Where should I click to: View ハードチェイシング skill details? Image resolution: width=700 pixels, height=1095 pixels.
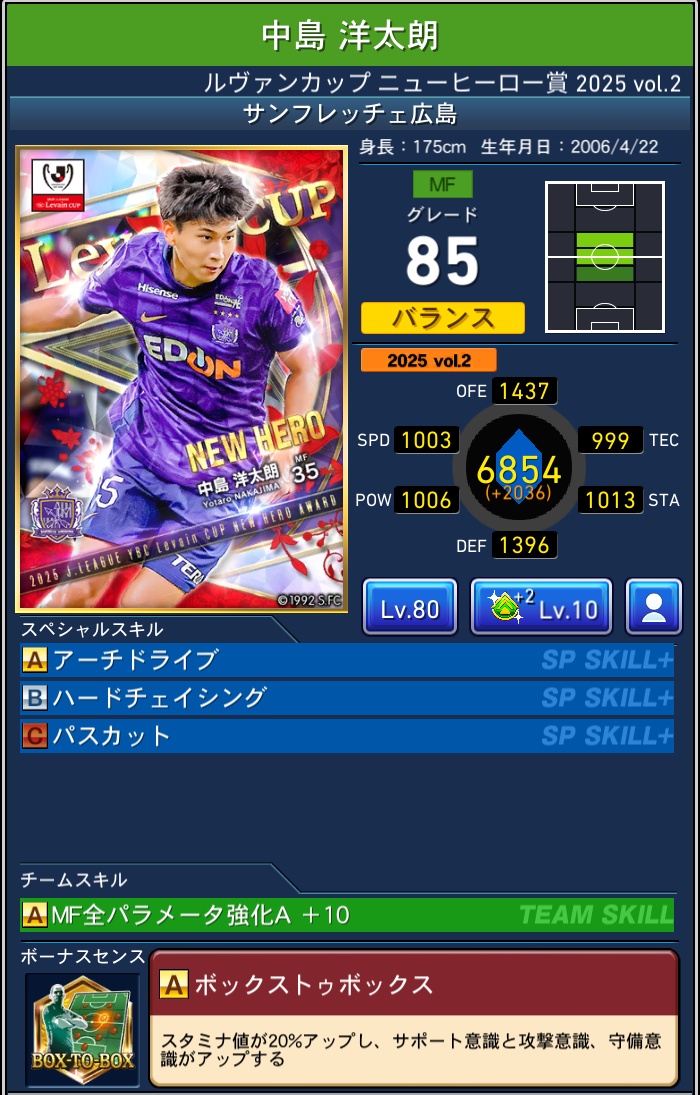pyautogui.click(x=346, y=698)
